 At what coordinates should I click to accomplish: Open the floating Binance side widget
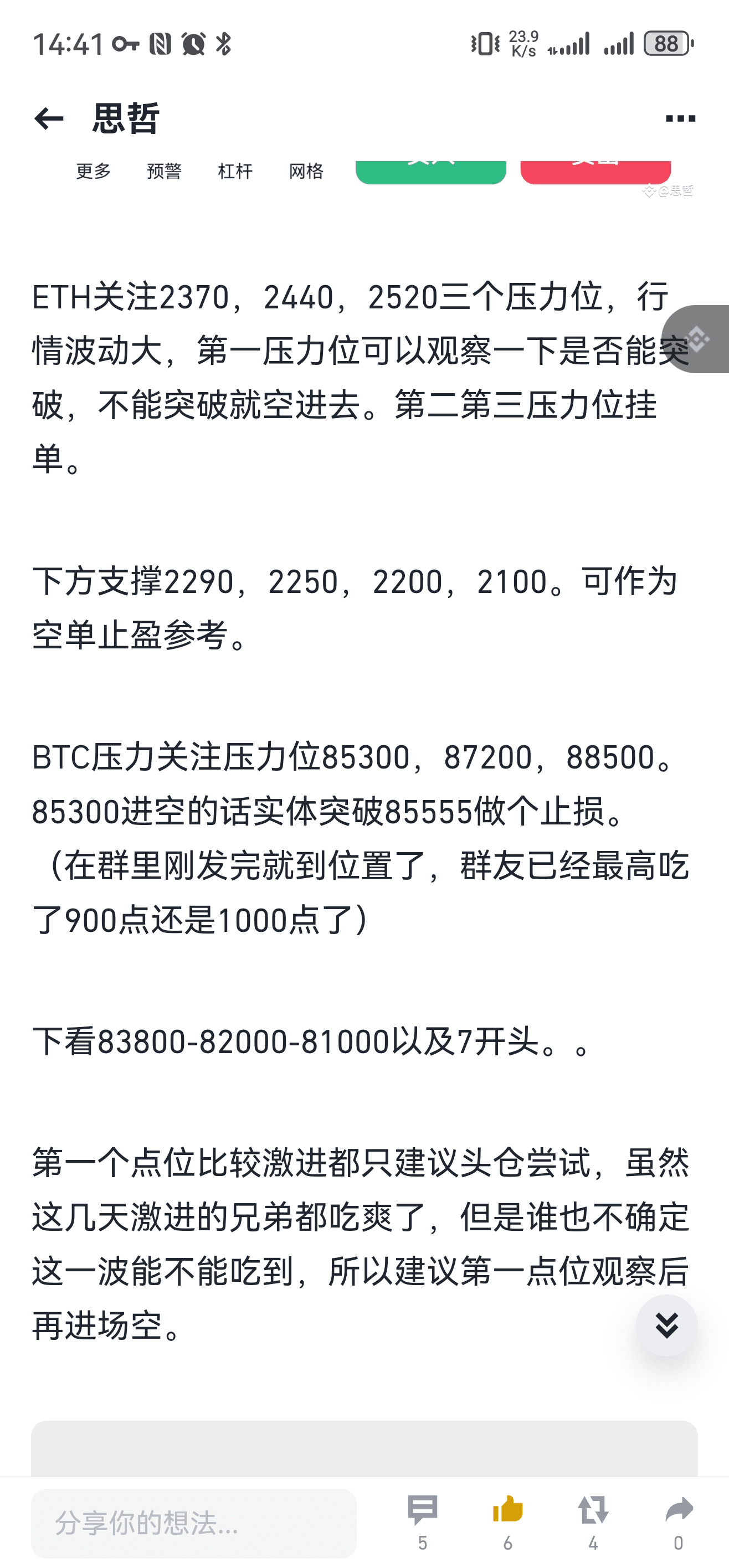[x=697, y=339]
